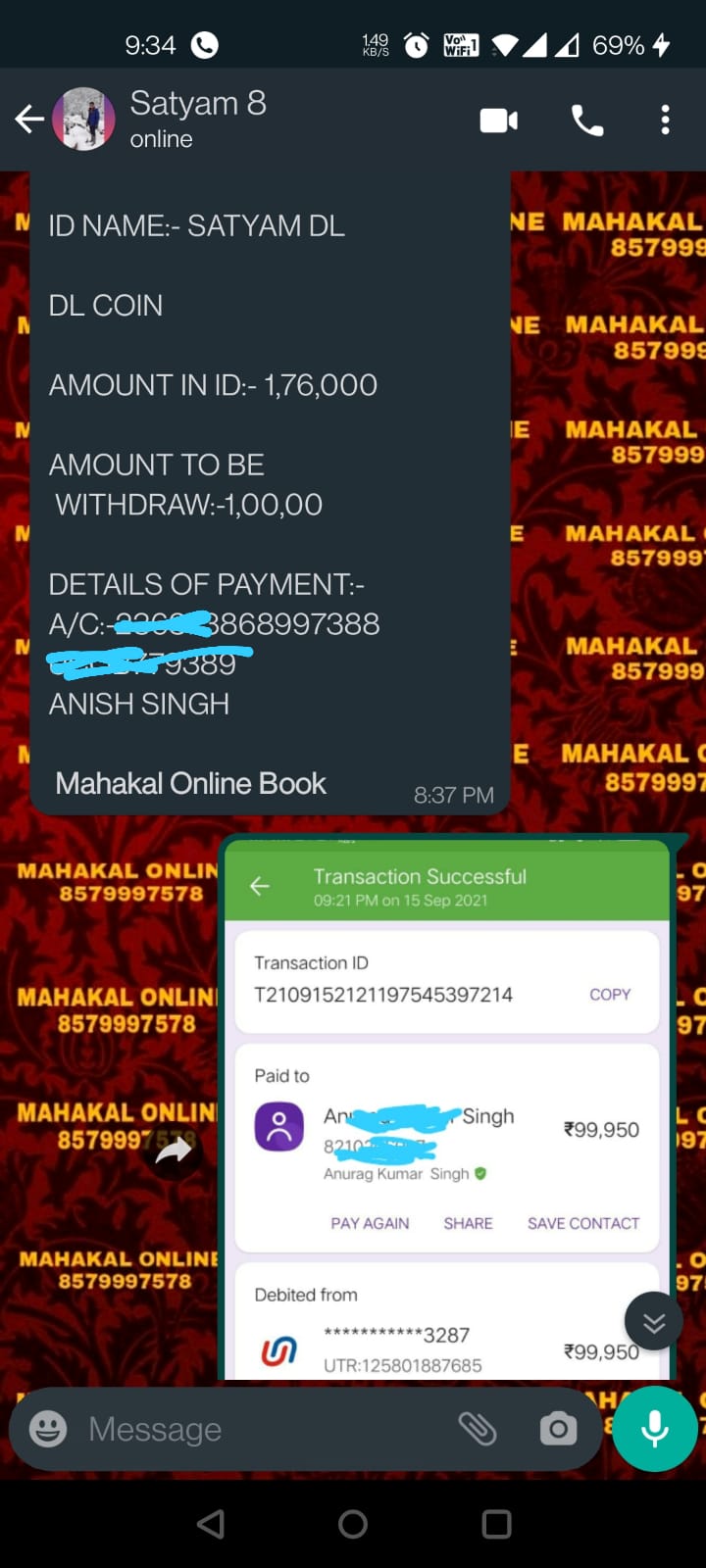Open the Transaction Successful screenshot image
This screenshot has height=1568, width=706.
pyautogui.click(x=446, y=1107)
